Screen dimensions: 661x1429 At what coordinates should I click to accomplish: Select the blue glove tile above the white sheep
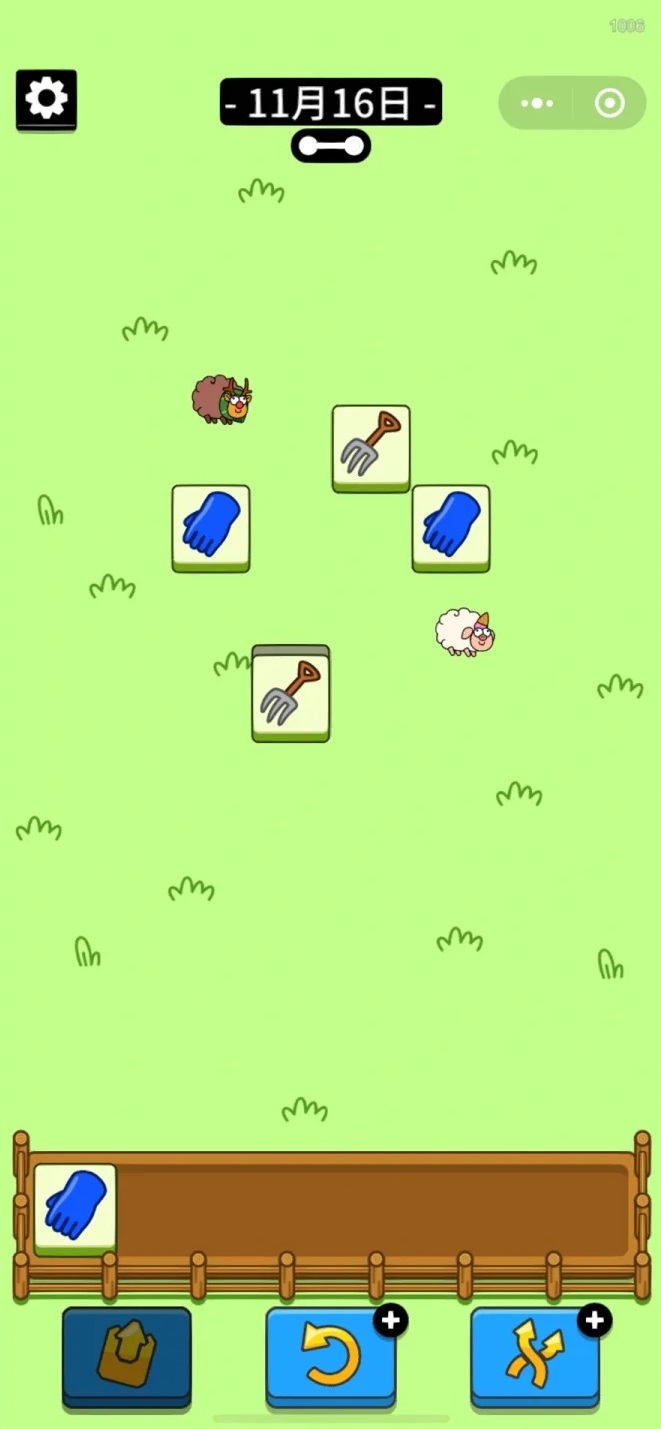(451, 526)
